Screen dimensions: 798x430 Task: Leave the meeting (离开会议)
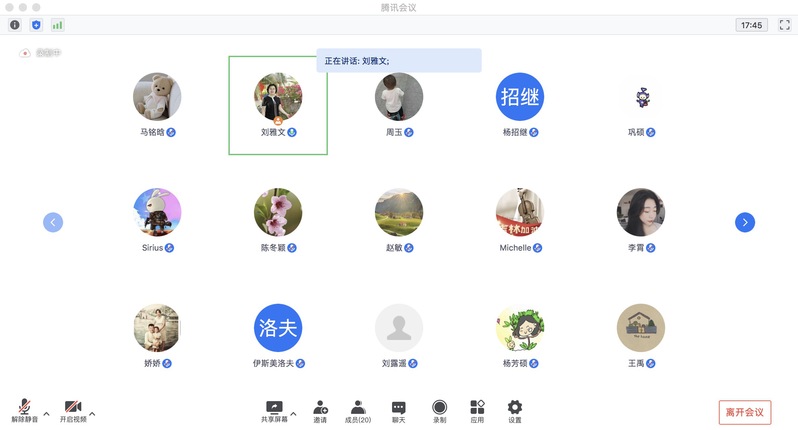[744, 412]
